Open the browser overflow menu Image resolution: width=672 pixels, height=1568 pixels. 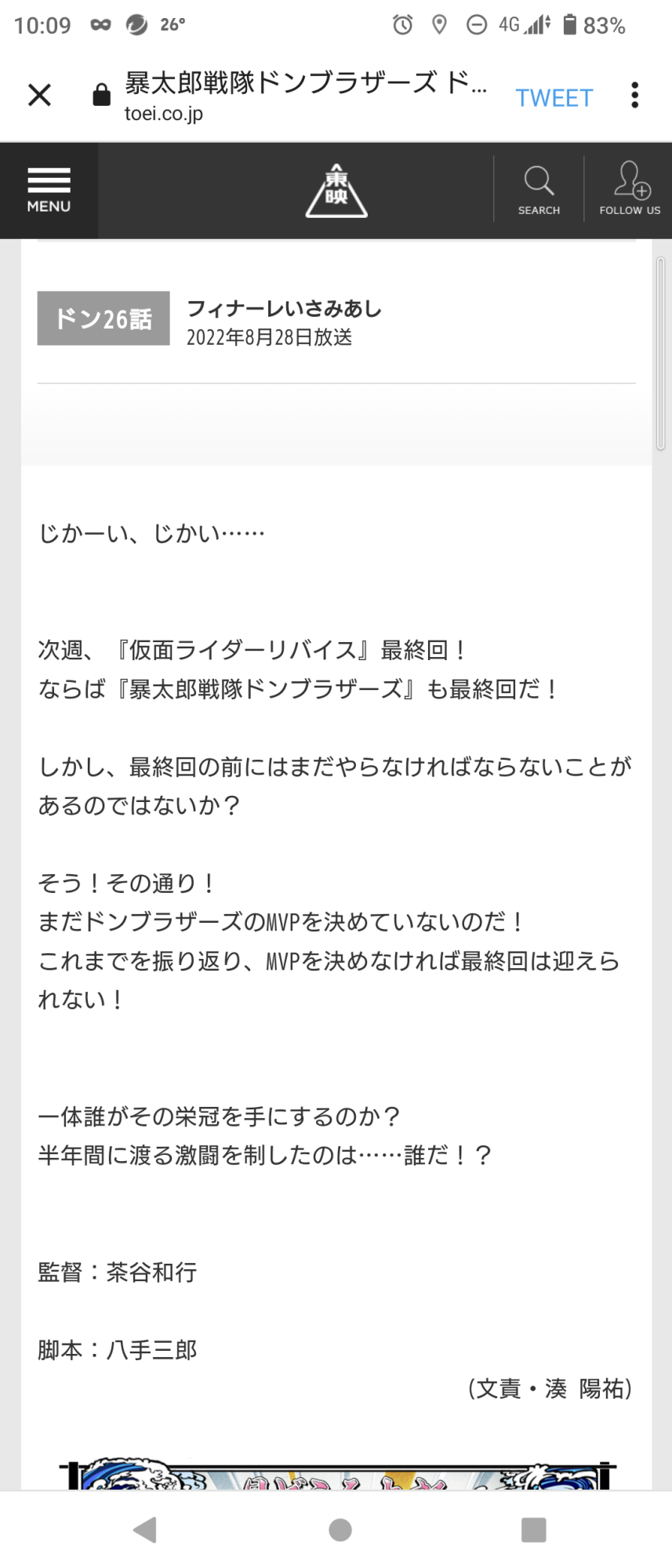(634, 96)
